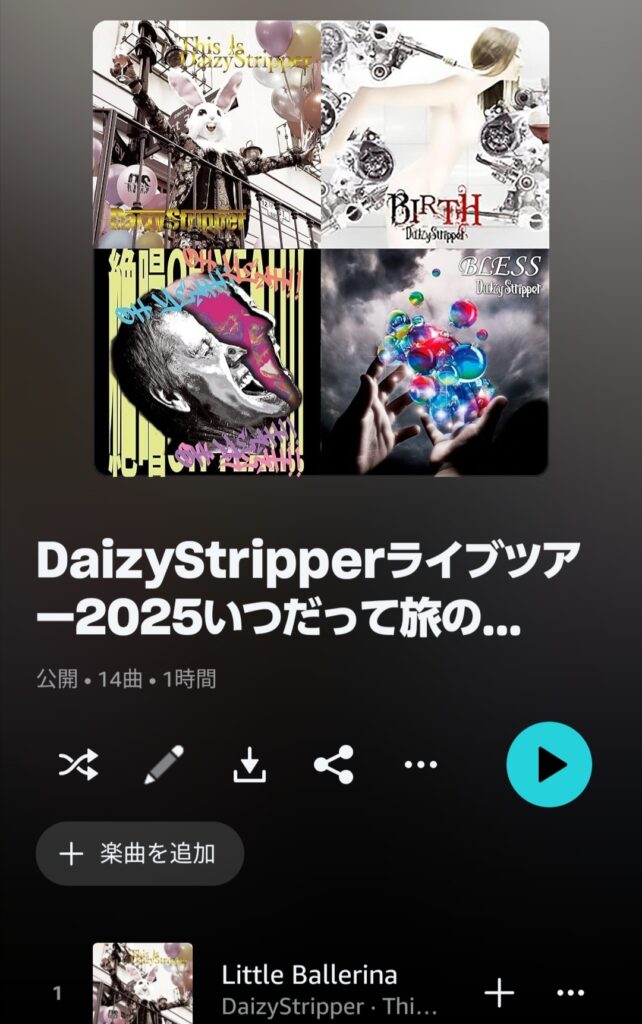Image resolution: width=642 pixels, height=1024 pixels.
Task: Share the DaizyStripper playlist
Action: click(x=334, y=765)
